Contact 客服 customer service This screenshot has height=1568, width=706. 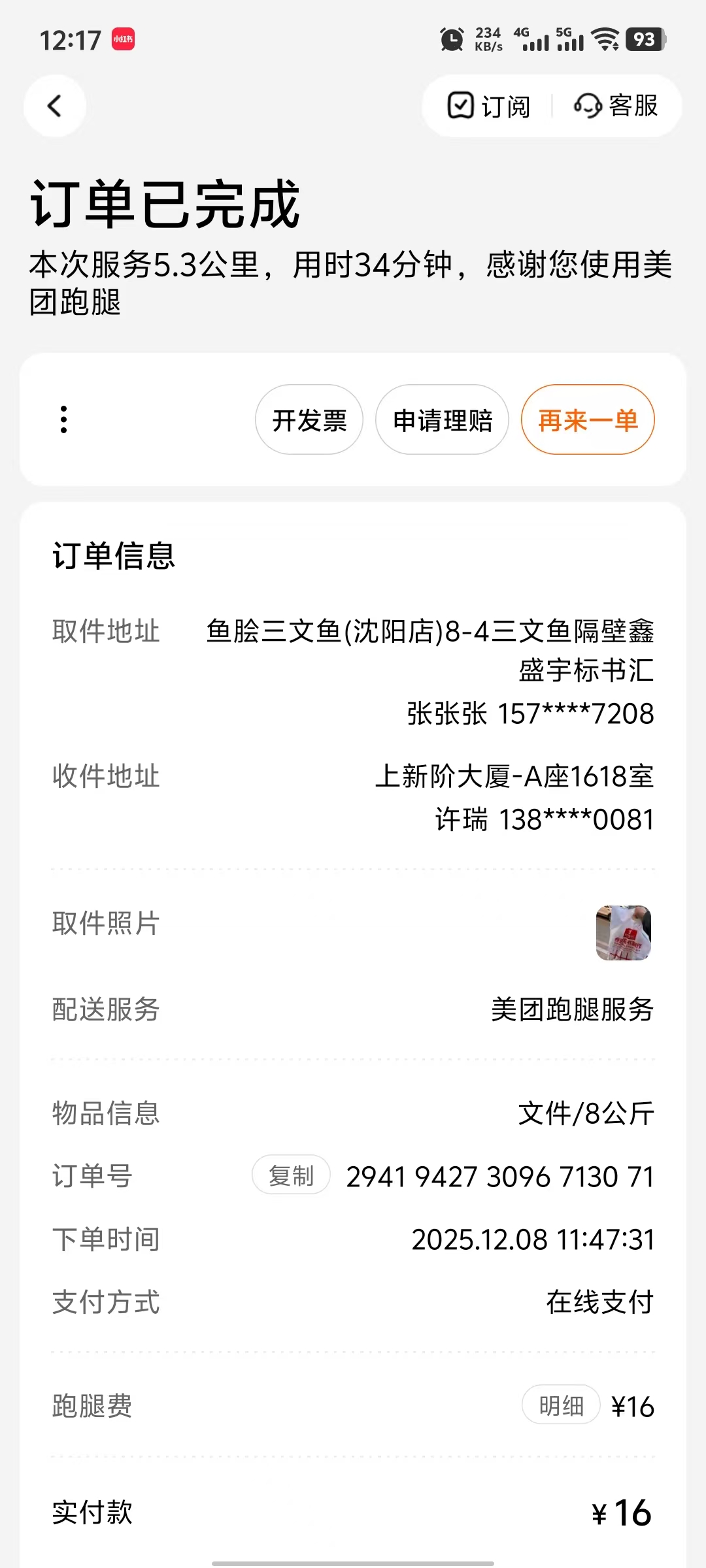(616, 106)
